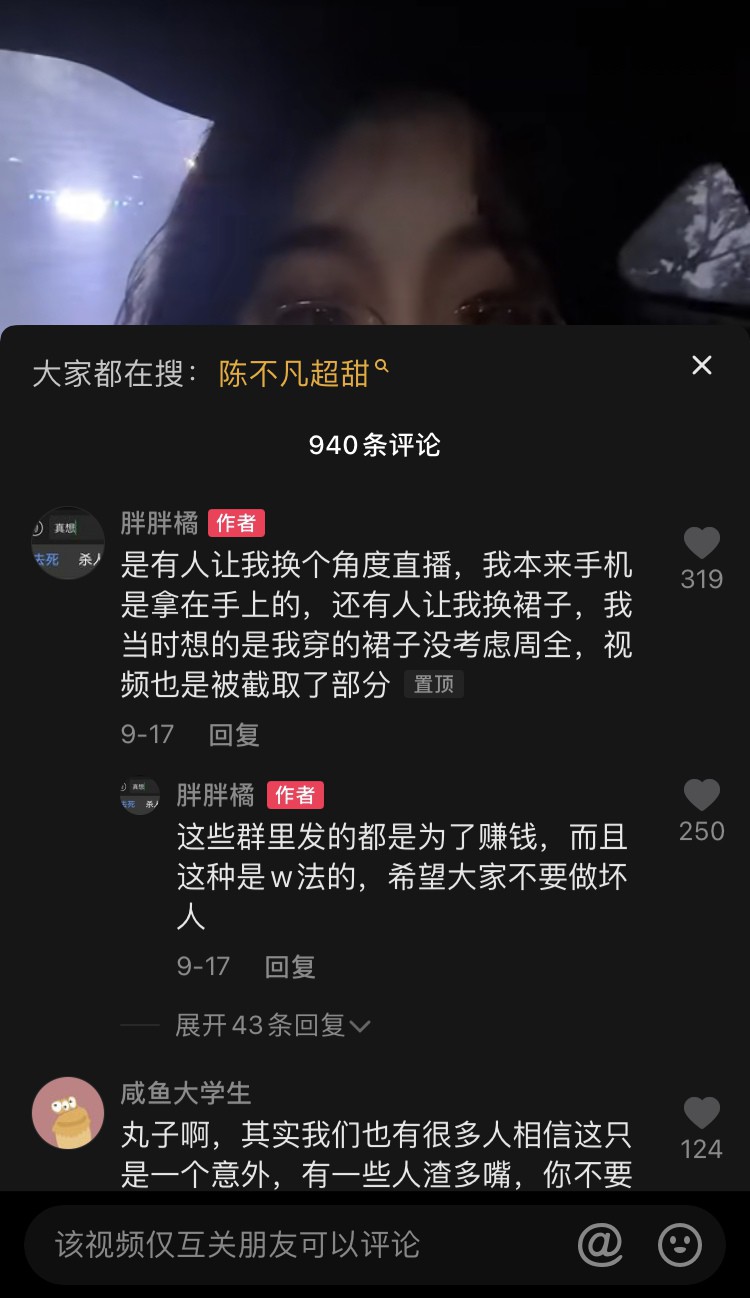Open the emoji picker
This screenshot has width=750, height=1298.
tap(680, 1245)
